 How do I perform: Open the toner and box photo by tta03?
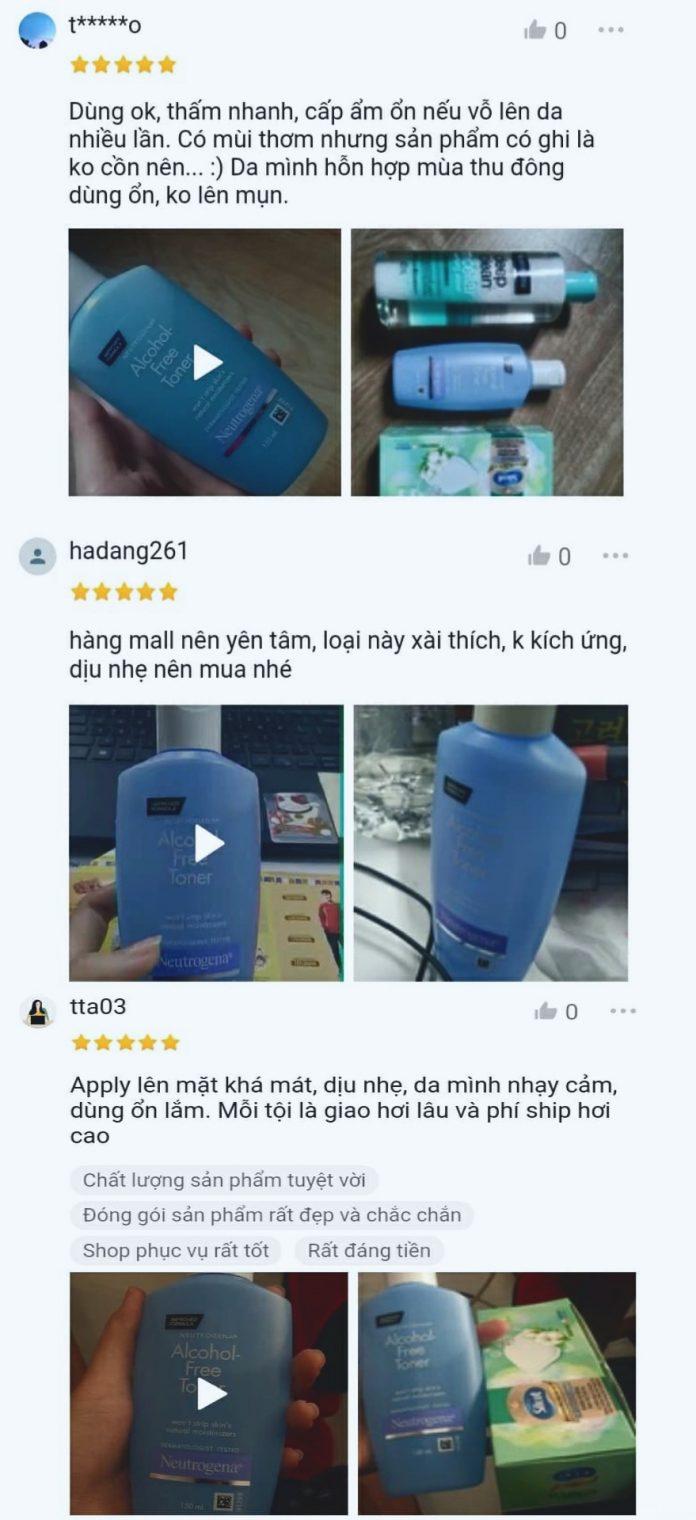tap(497, 1393)
